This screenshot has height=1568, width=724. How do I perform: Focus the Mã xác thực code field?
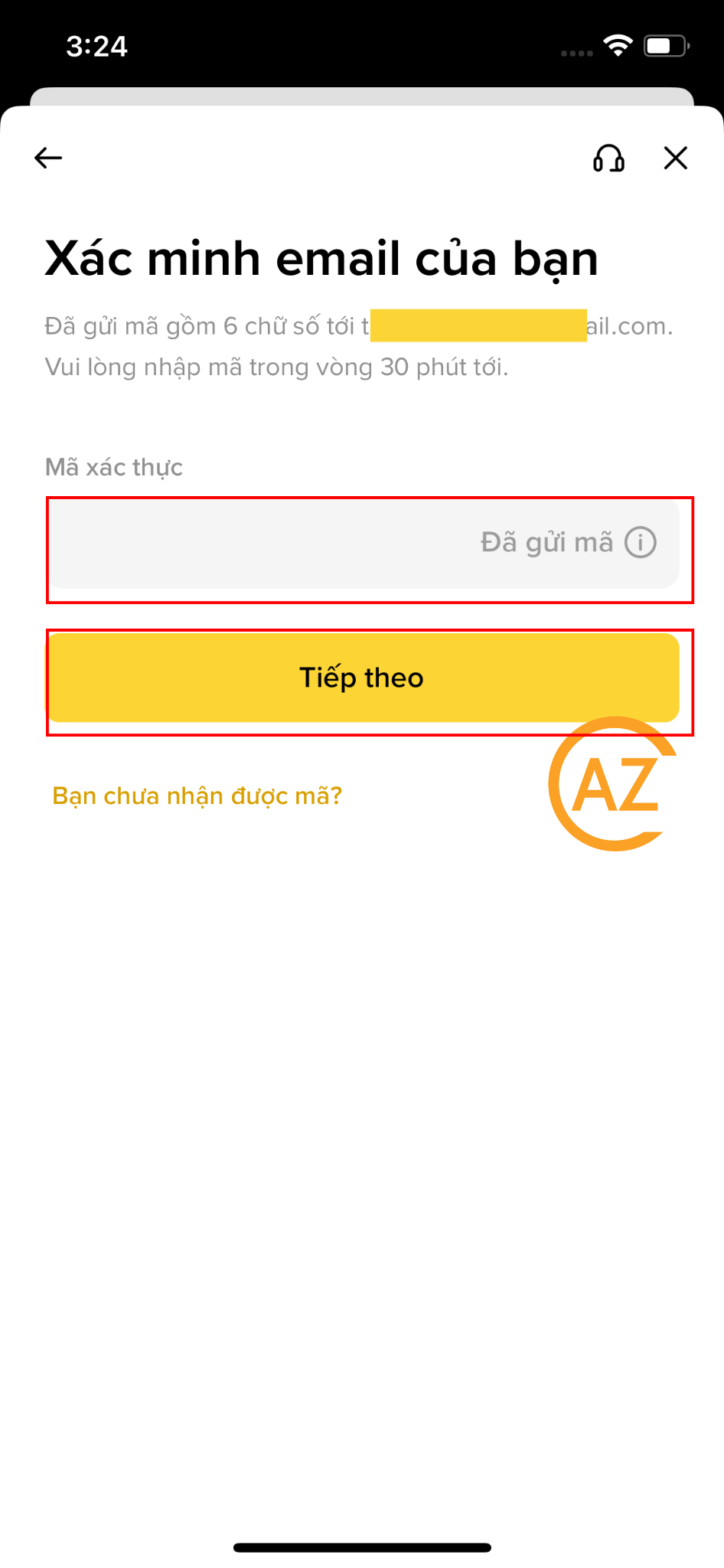[x=364, y=544]
